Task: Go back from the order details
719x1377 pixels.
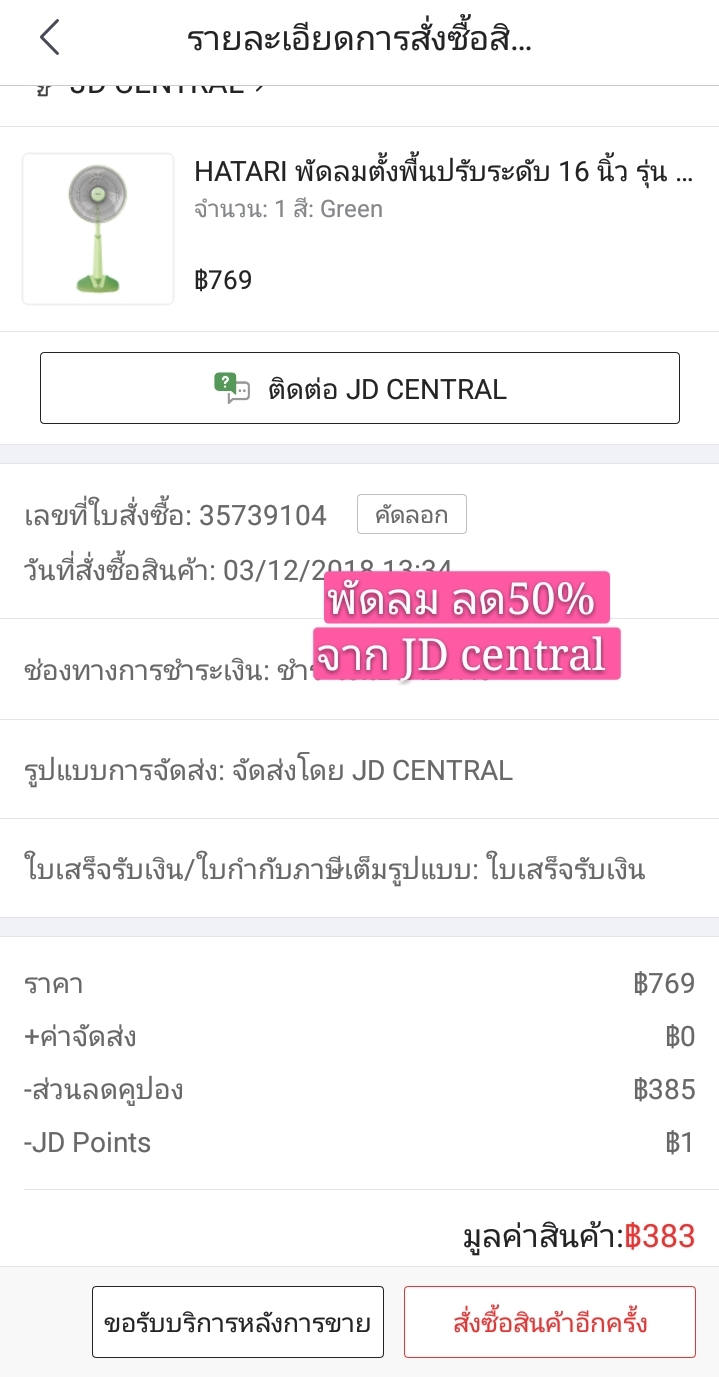Action: click(x=50, y=38)
